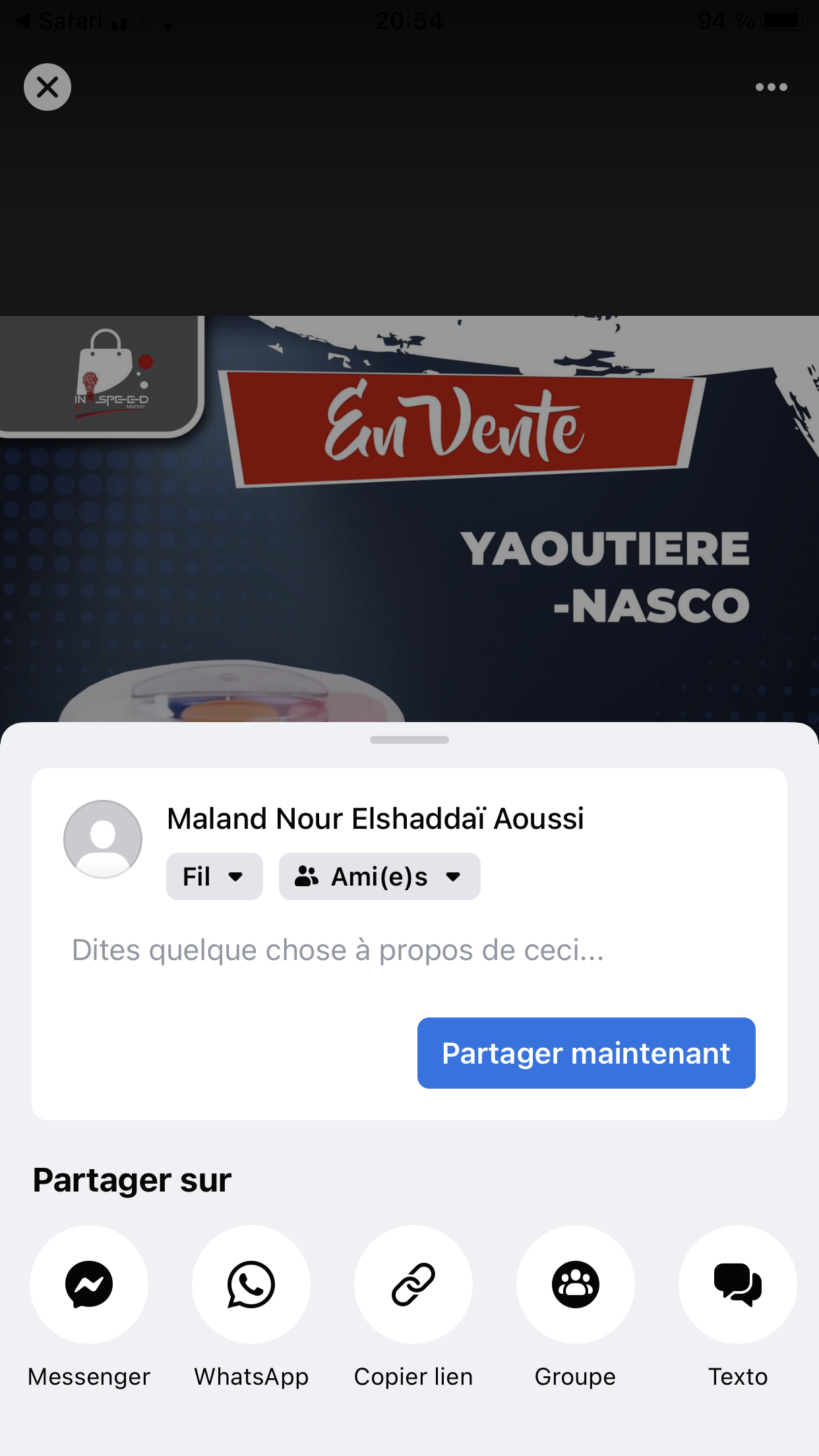Tap the share sheet drag handle

click(x=409, y=740)
